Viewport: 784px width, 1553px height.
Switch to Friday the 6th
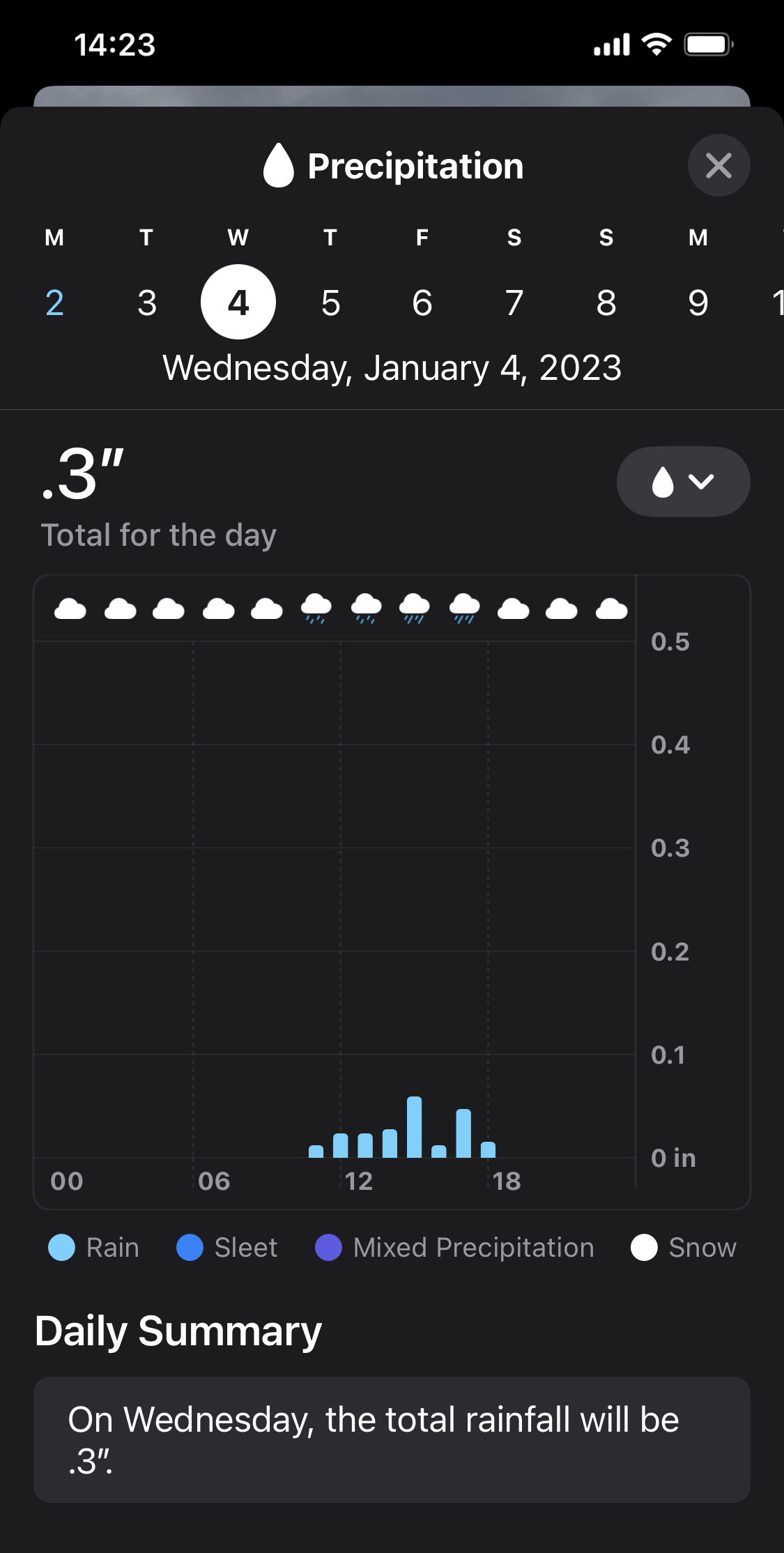click(x=422, y=302)
